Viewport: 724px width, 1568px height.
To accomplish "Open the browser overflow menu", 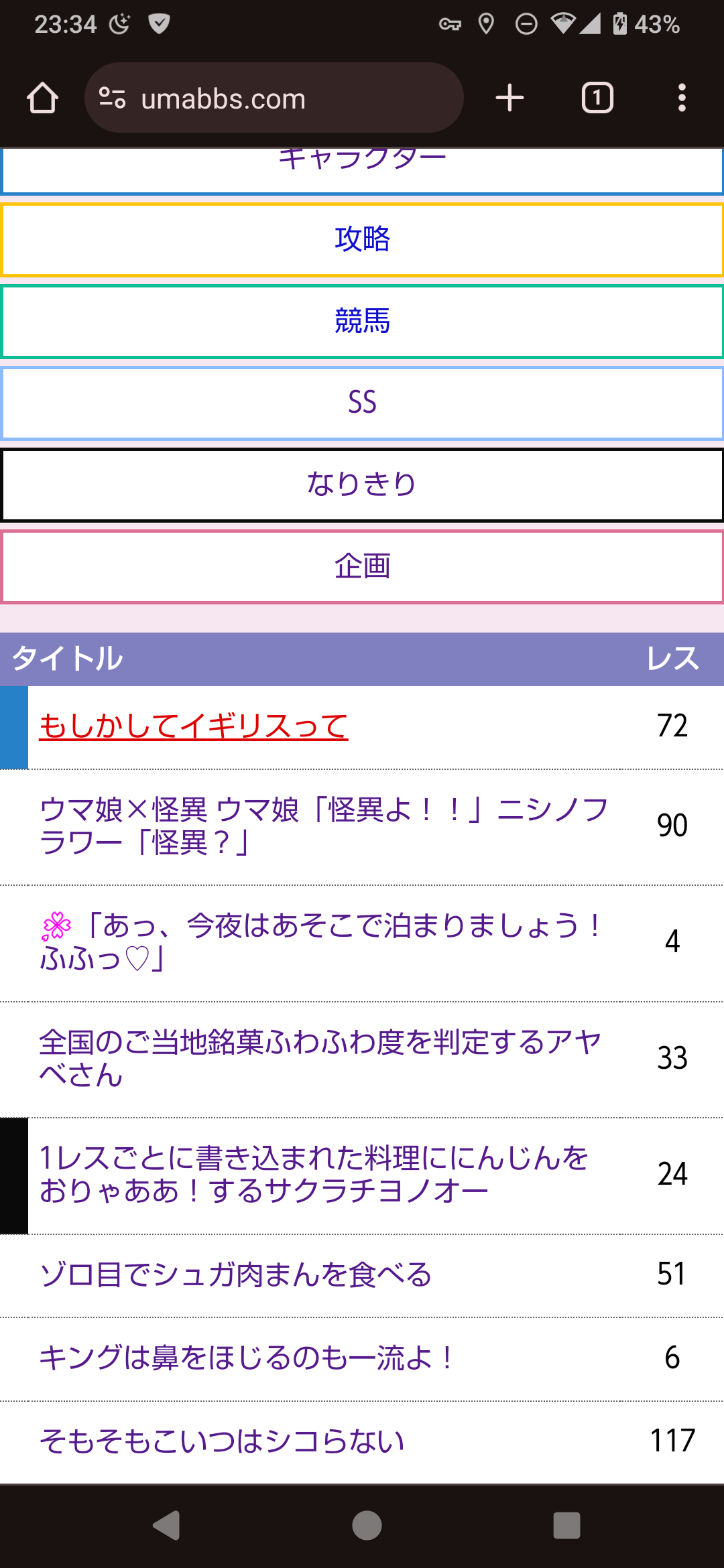I will click(x=682, y=98).
